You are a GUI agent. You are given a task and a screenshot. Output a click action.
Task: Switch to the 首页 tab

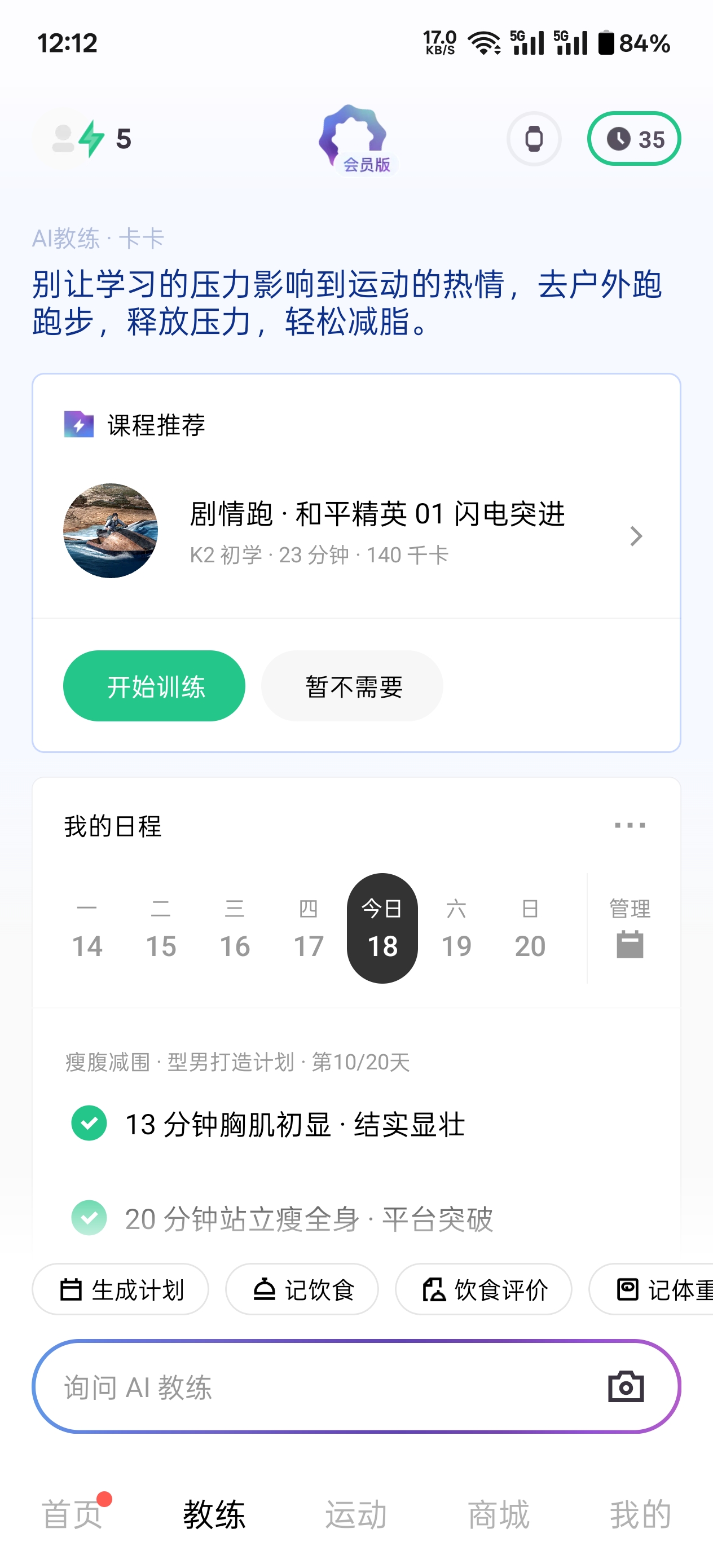tap(72, 1514)
